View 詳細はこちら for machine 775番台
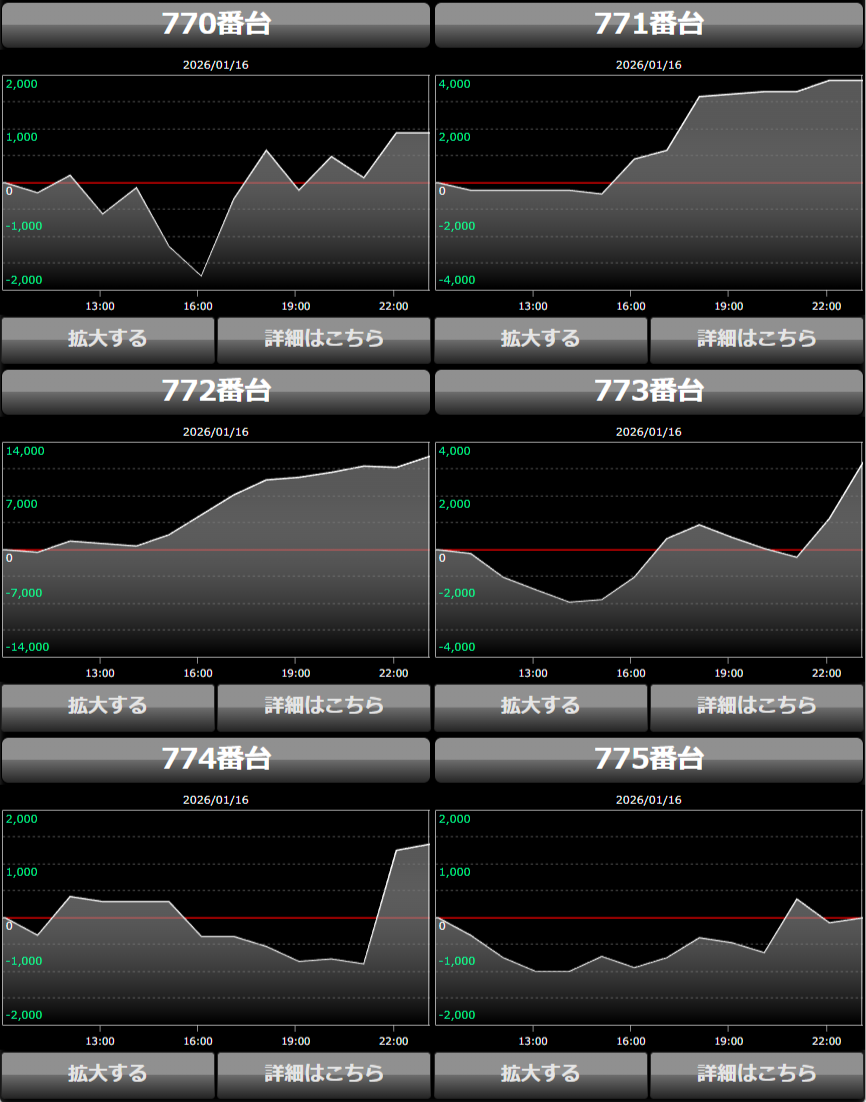The image size is (866, 1102). [757, 1073]
